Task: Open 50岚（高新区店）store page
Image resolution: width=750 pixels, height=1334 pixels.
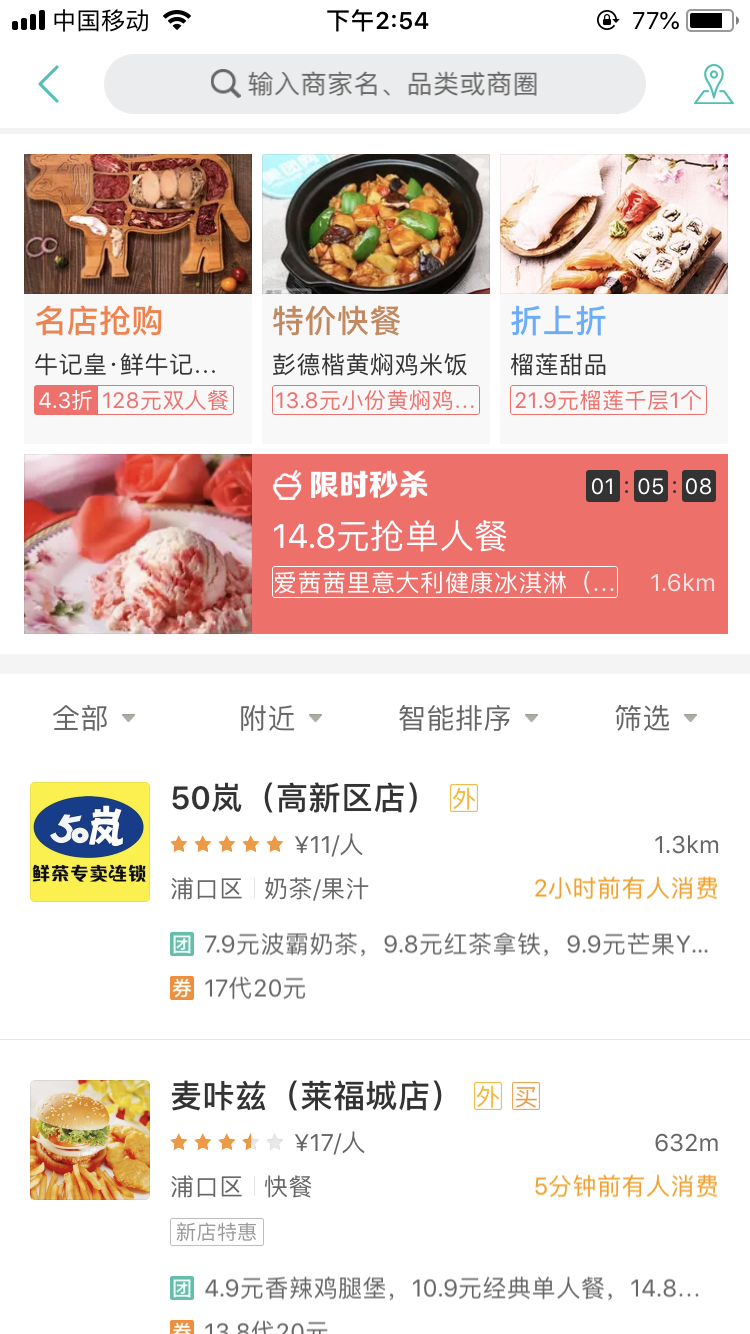Action: pyautogui.click(x=300, y=799)
